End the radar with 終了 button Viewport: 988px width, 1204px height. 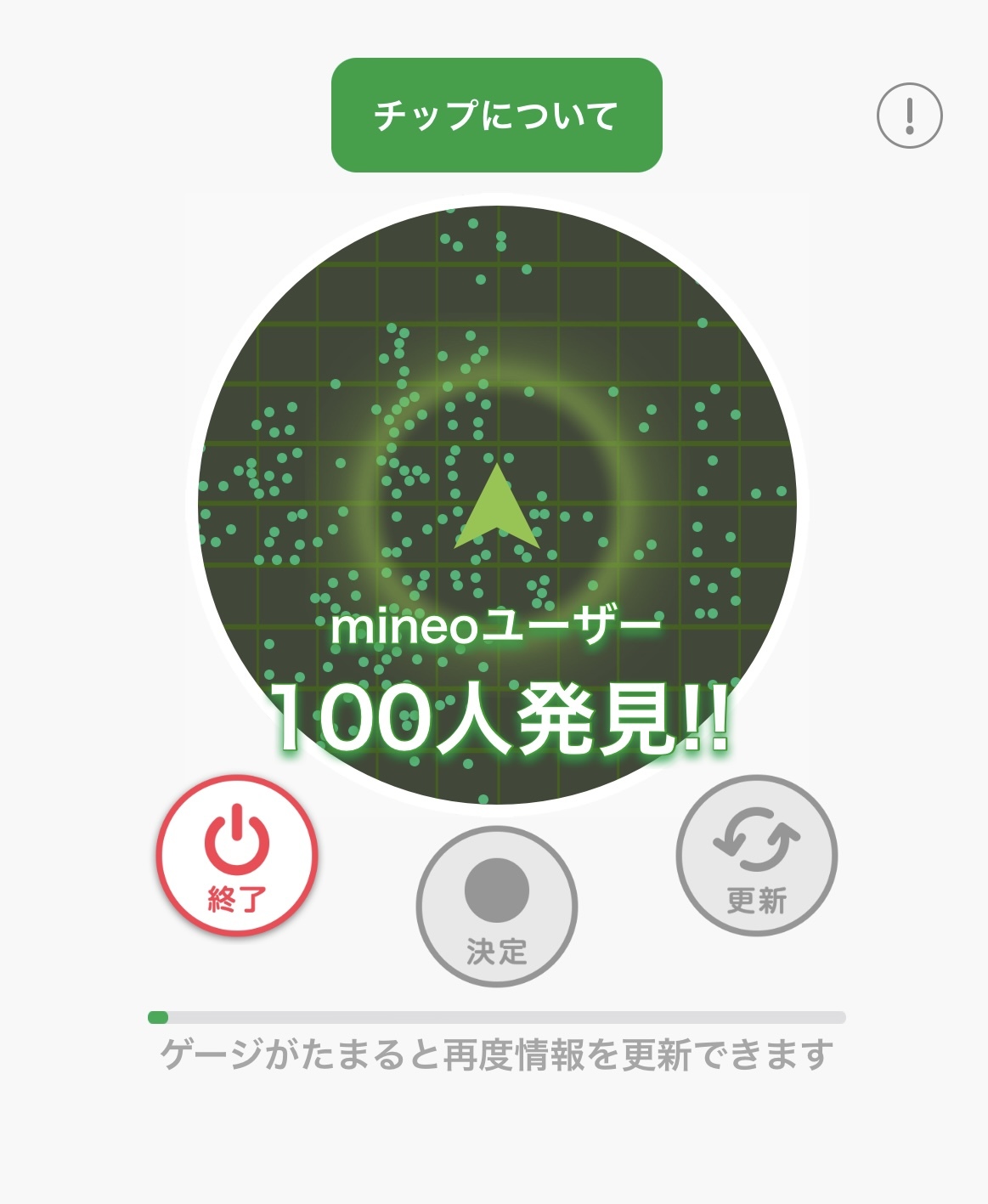pos(237,855)
